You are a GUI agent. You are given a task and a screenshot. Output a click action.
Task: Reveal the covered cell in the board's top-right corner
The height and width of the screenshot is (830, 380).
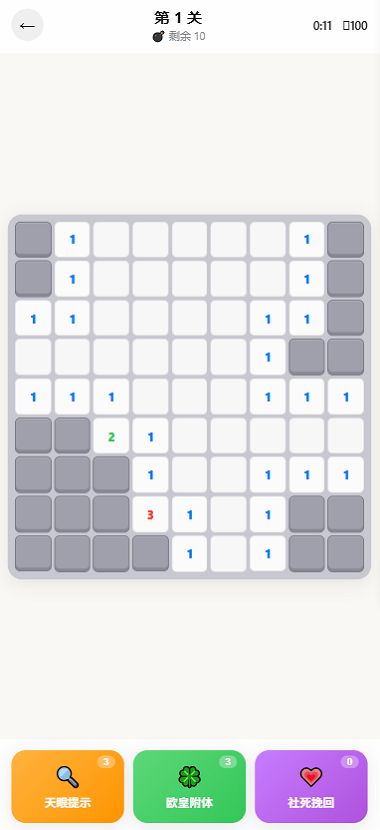tap(346, 240)
